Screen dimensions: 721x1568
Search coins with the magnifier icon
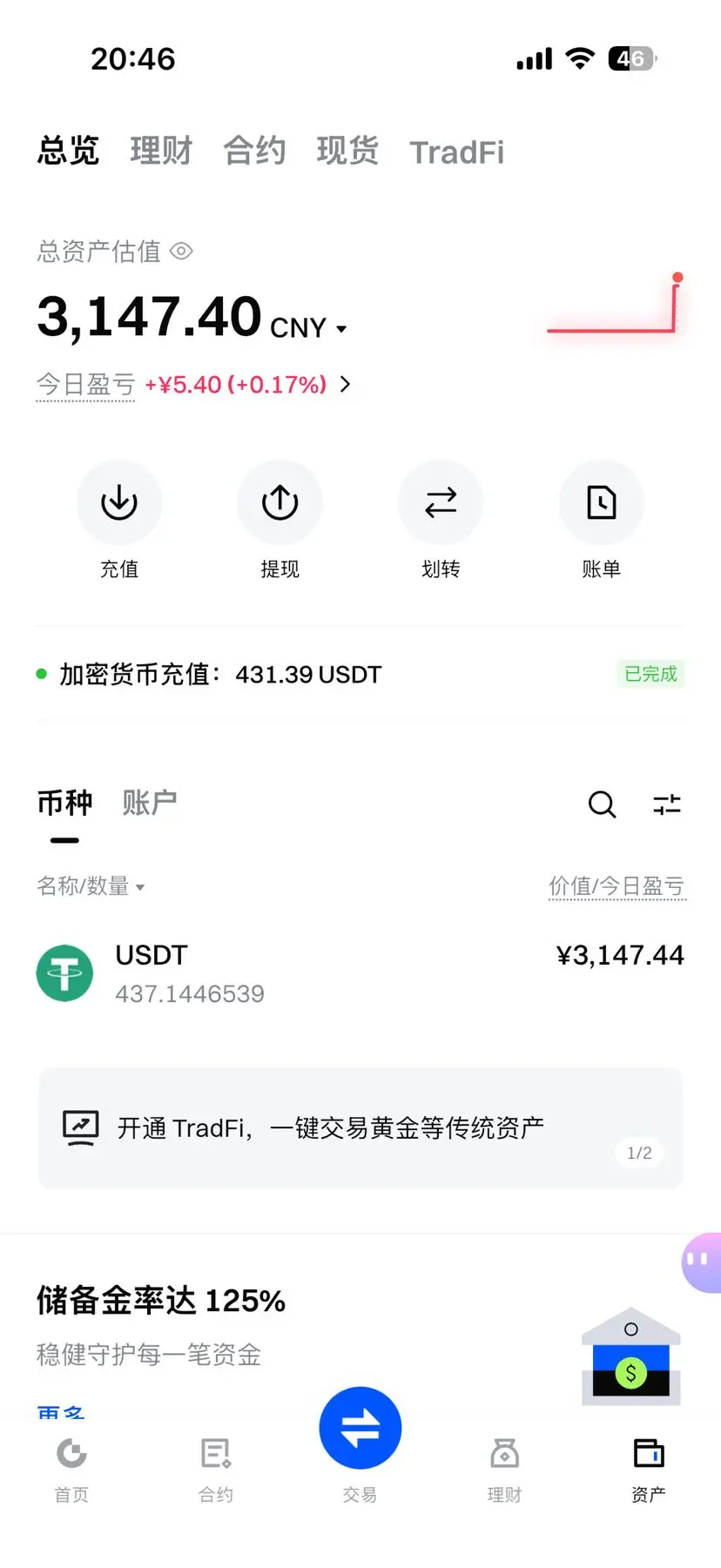602,804
